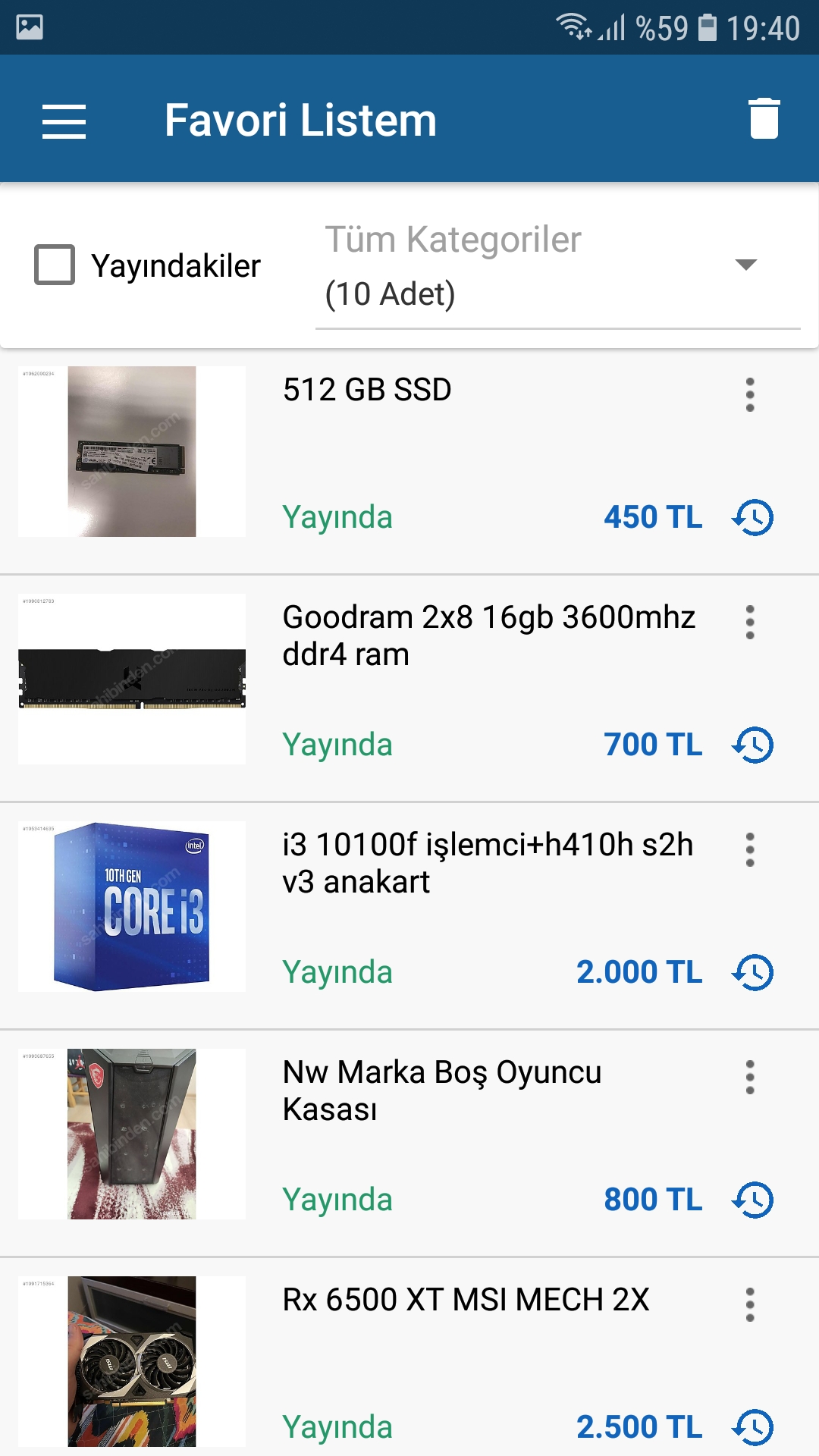
Task: Tap the trash icon in the toolbar
Action: [764, 119]
